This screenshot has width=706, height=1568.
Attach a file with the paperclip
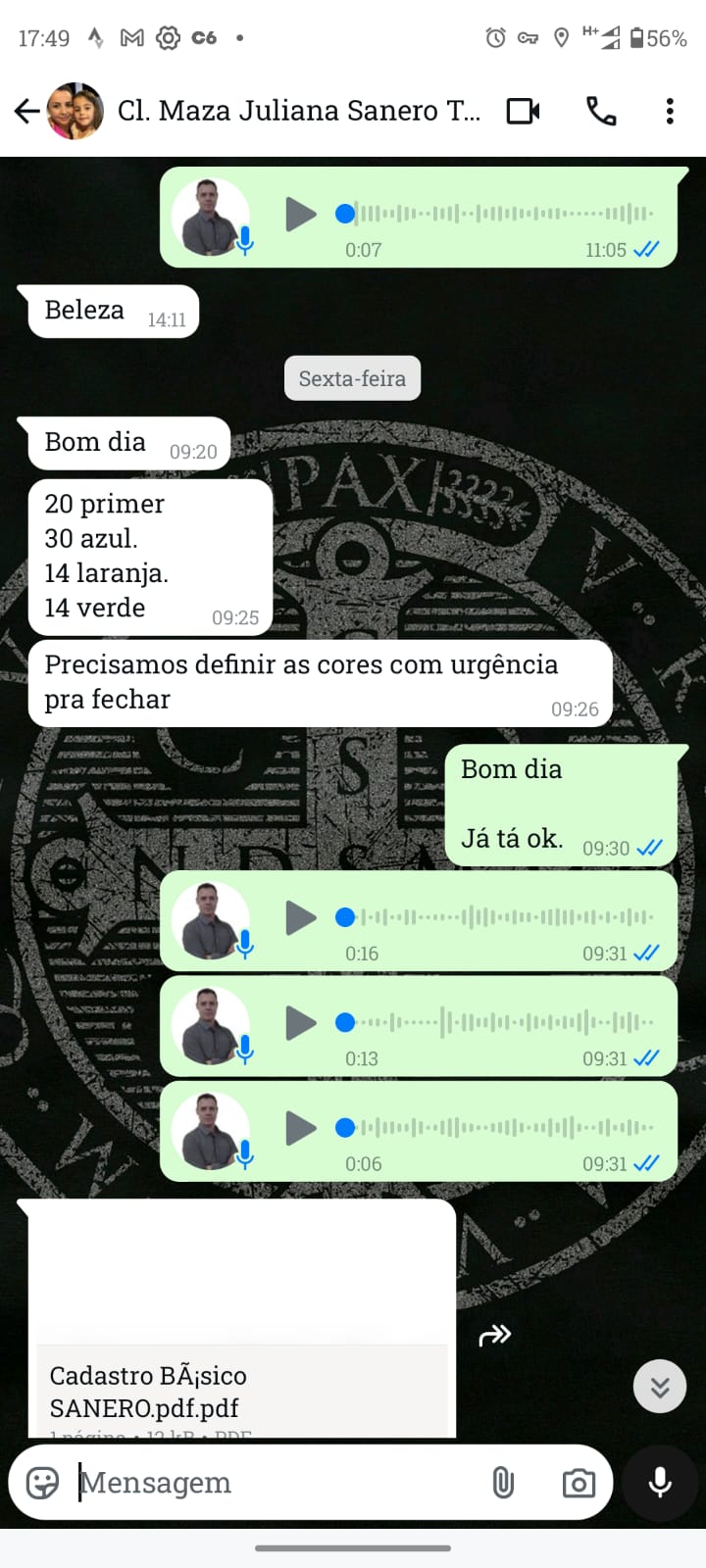(503, 1483)
